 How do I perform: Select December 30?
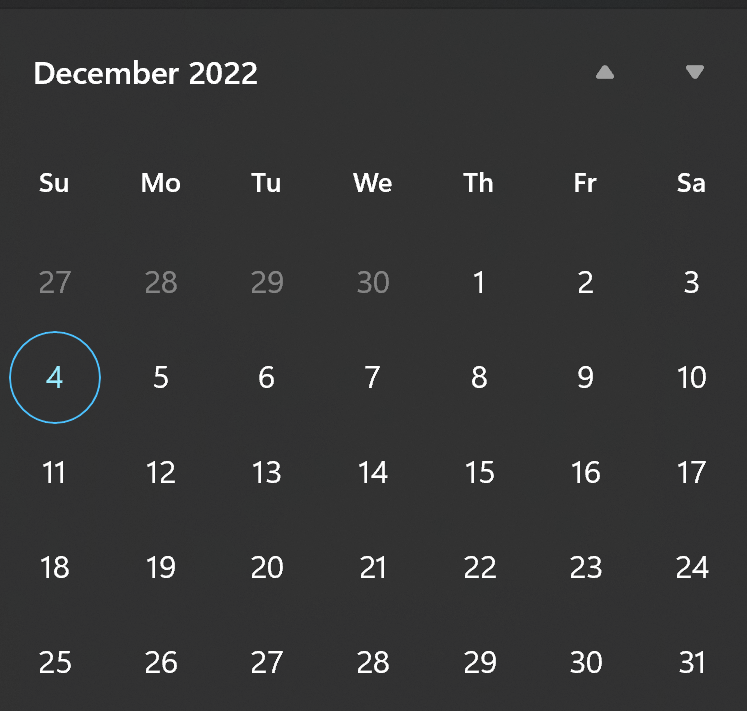(x=585, y=662)
